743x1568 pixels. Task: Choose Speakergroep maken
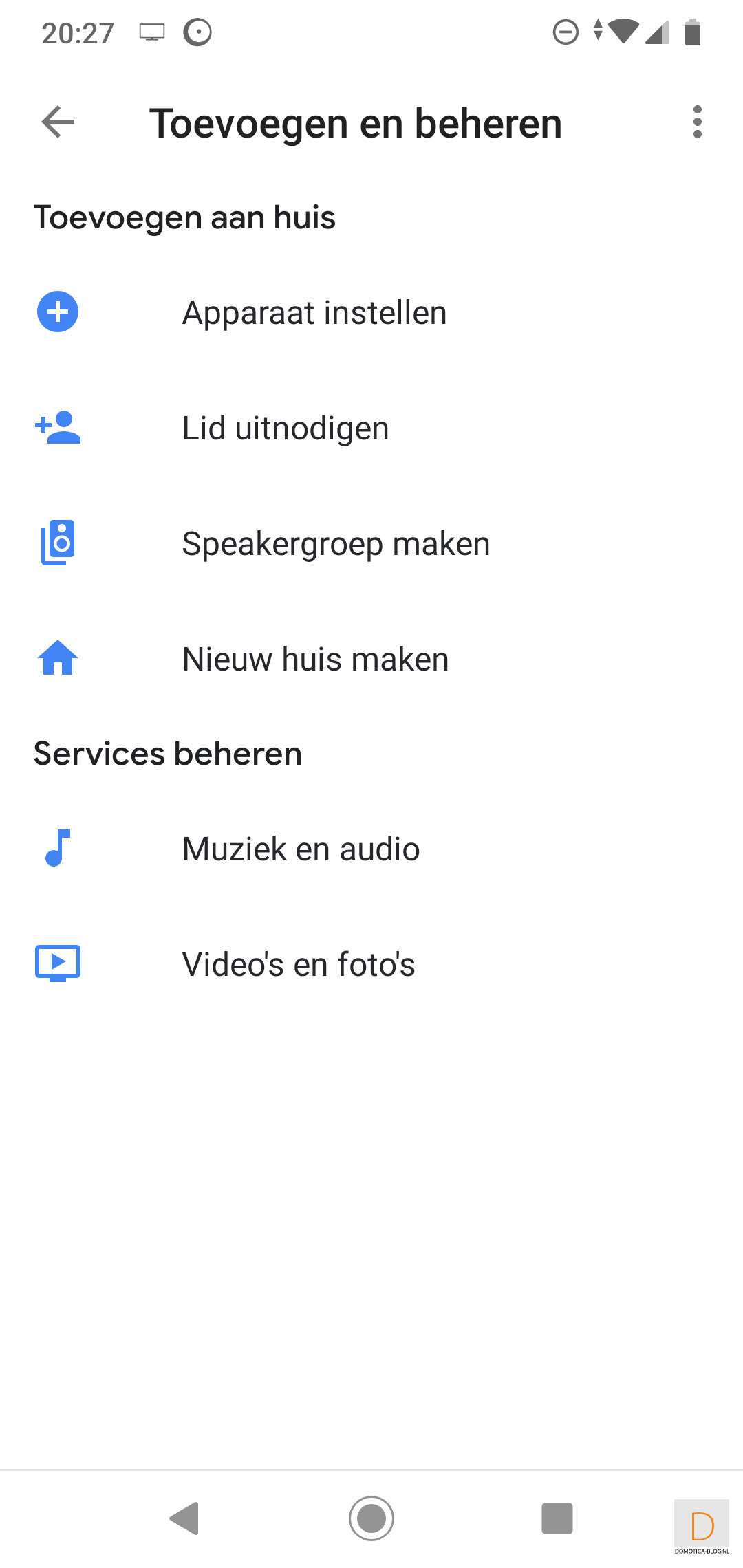tap(335, 544)
